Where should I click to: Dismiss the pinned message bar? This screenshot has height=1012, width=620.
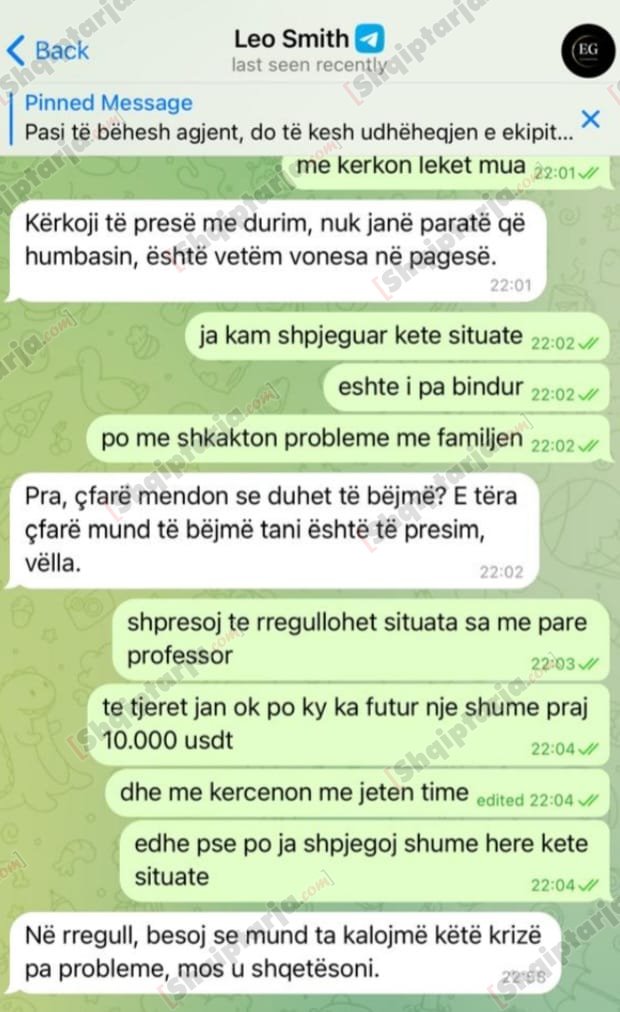click(x=590, y=119)
